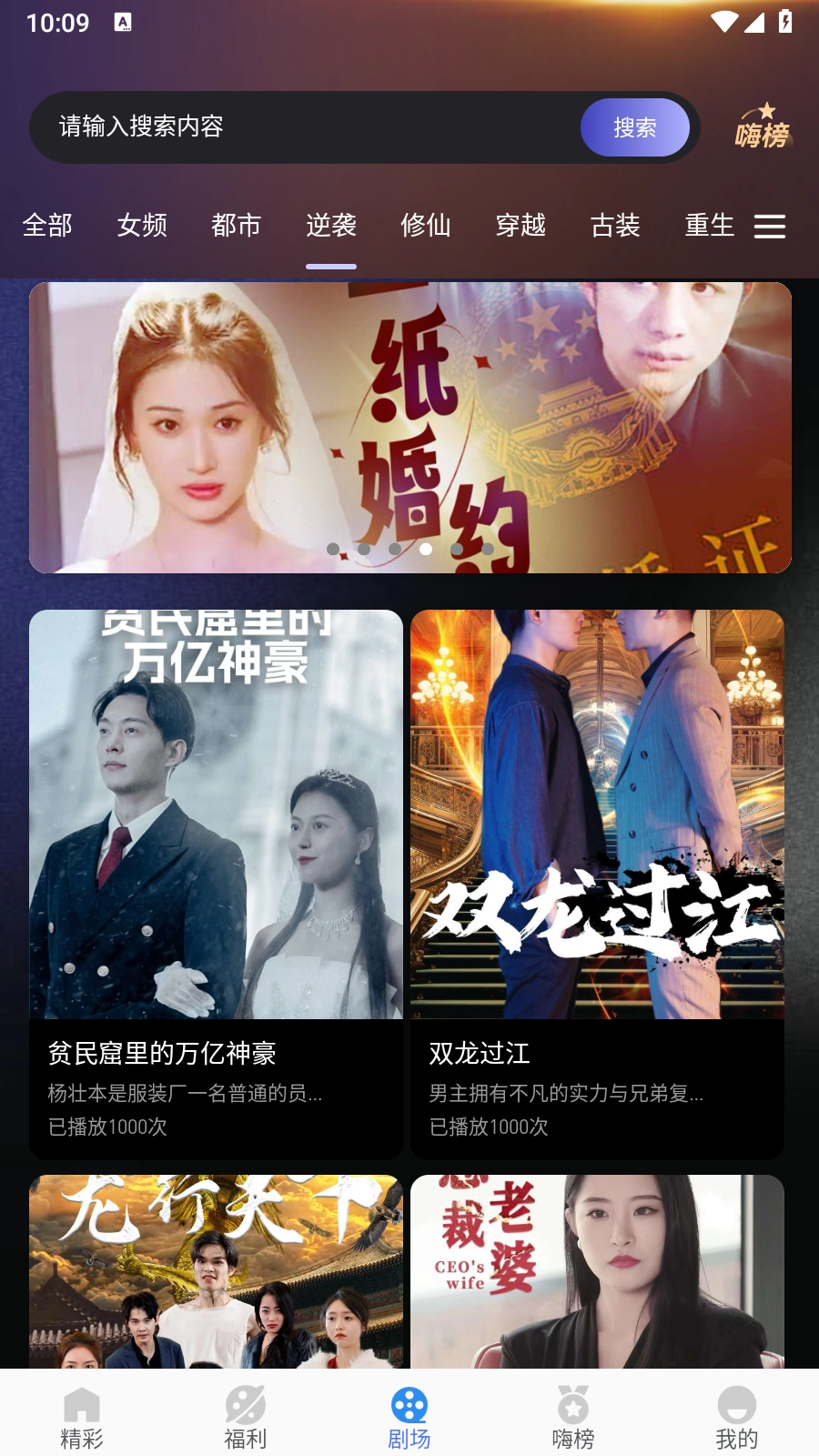Image resolution: width=819 pixels, height=1456 pixels.
Task: Open the 嗨榜 ranking section at bottom
Action: [x=572, y=1415]
